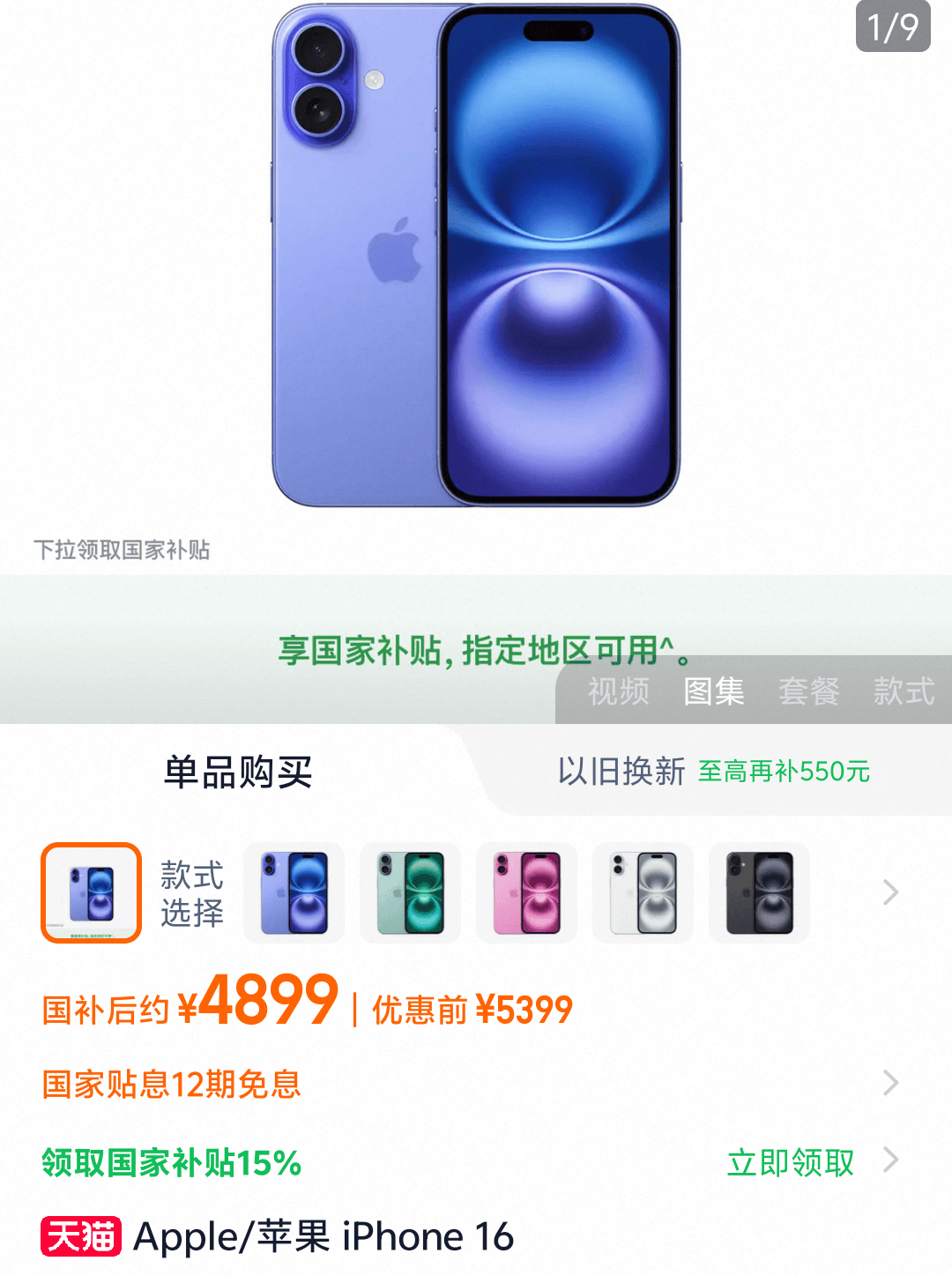
Task: Choose the black iPhone 16 style
Action: click(759, 892)
